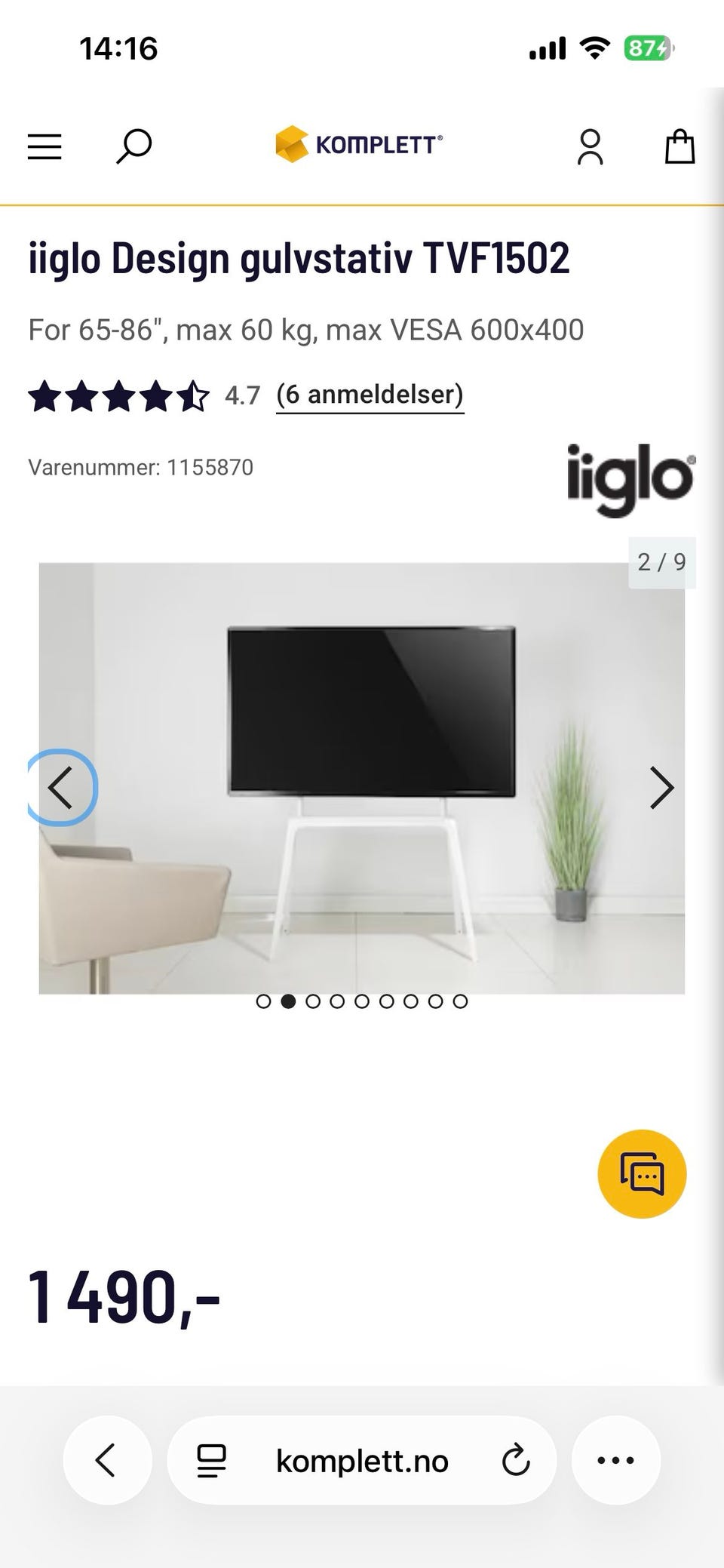Open the search magnifier

click(x=134, y=146)
